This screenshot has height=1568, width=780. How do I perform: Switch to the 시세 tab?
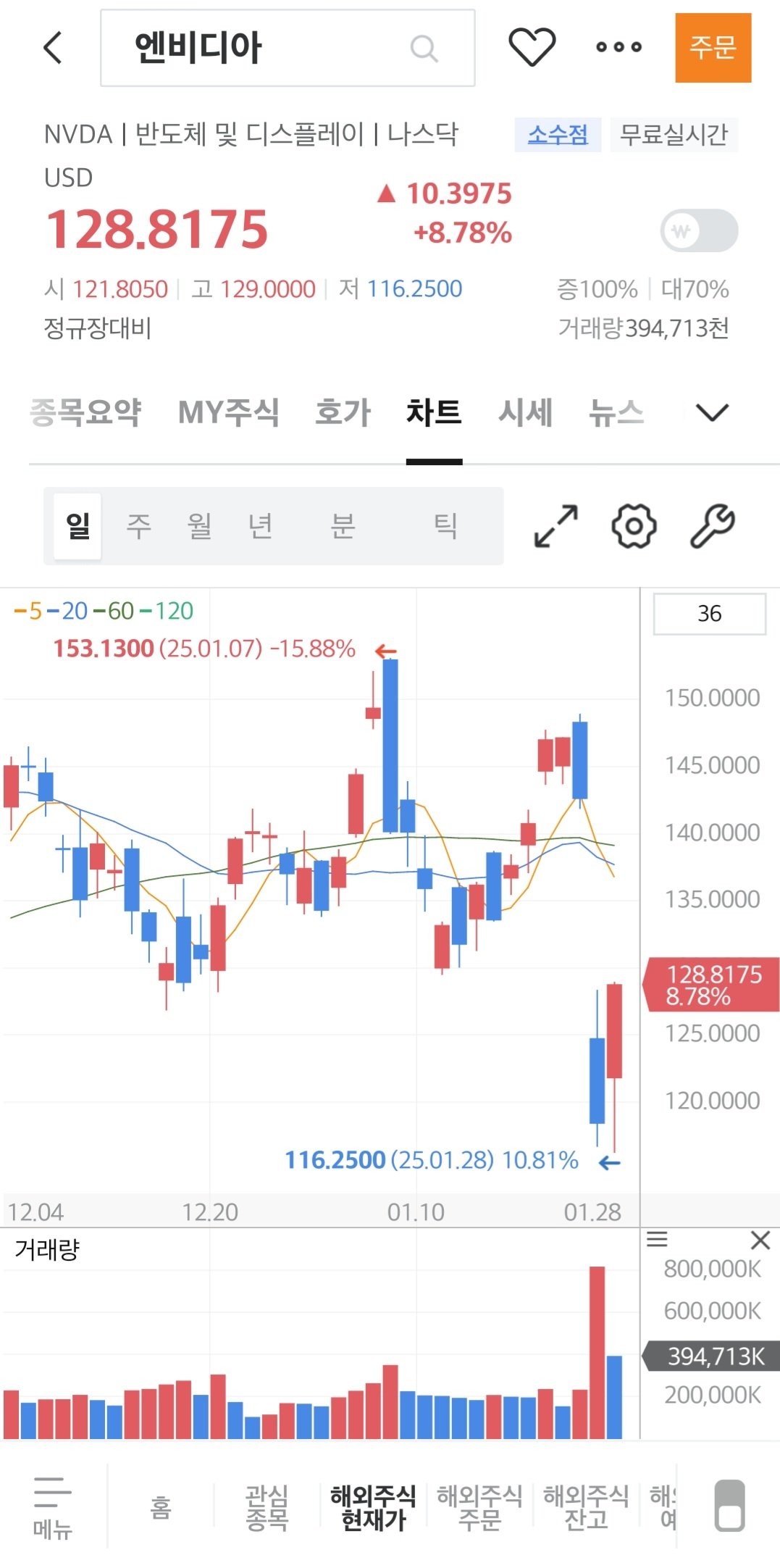tap(527, 412)
